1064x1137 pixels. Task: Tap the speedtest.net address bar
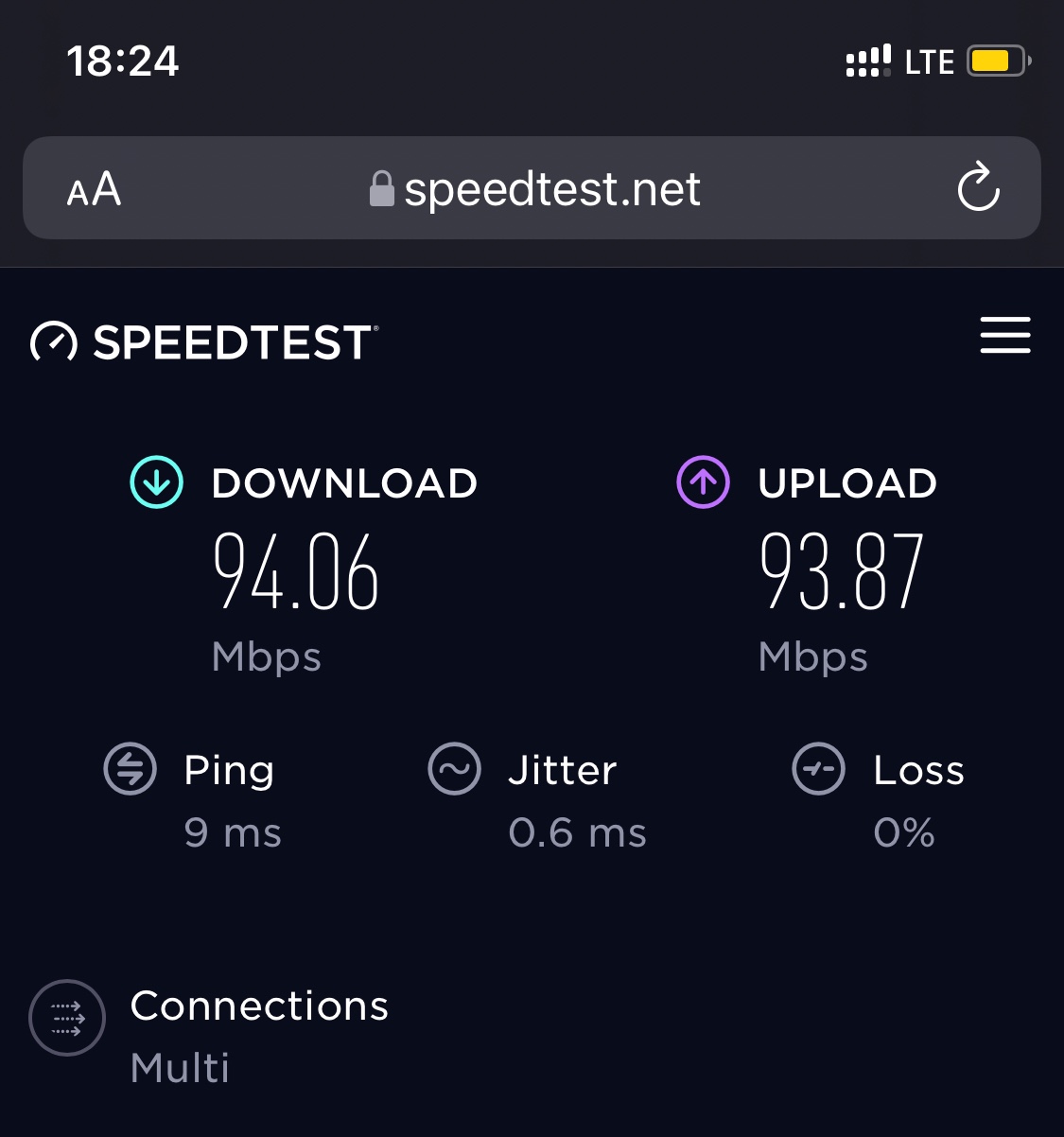click(534, 189)
